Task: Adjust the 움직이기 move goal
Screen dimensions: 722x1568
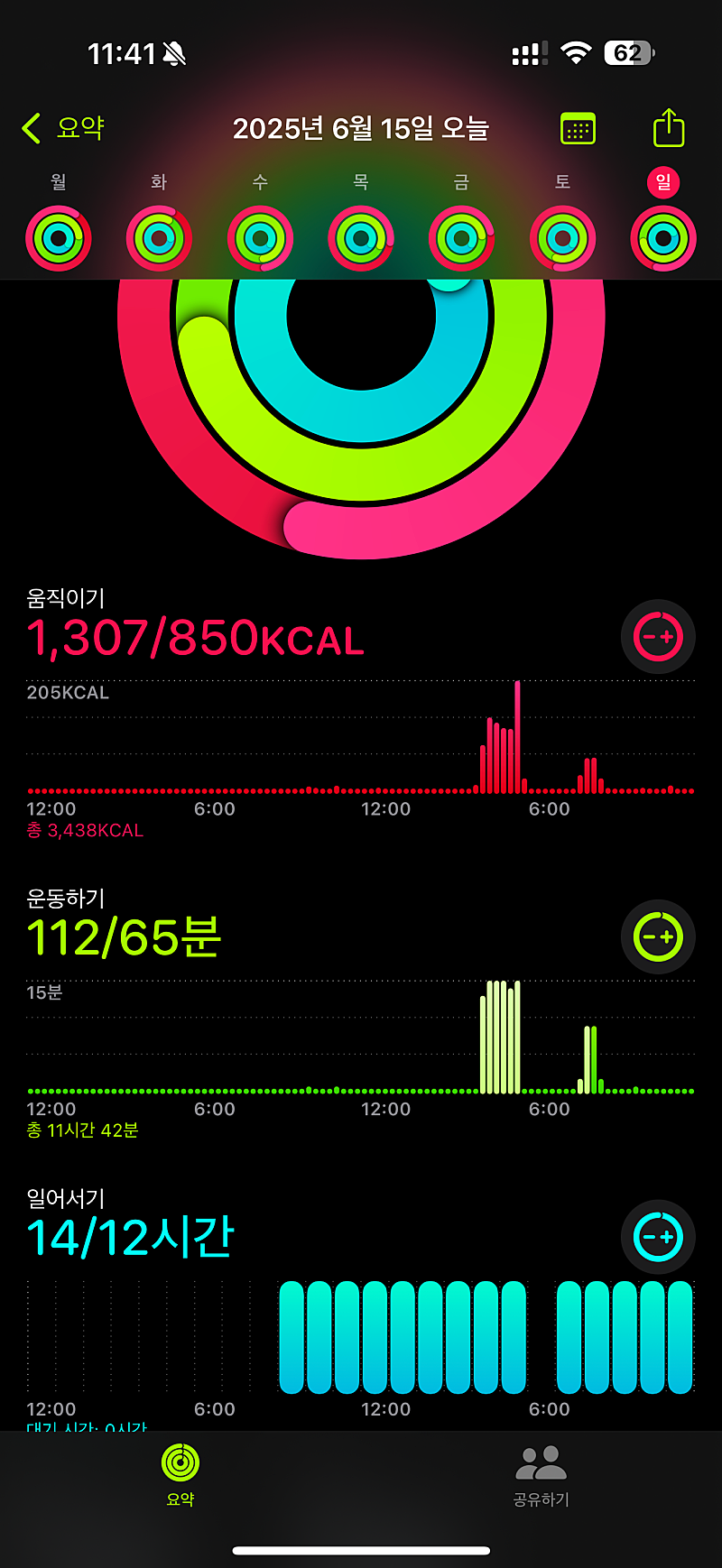Action: [658, 637]
